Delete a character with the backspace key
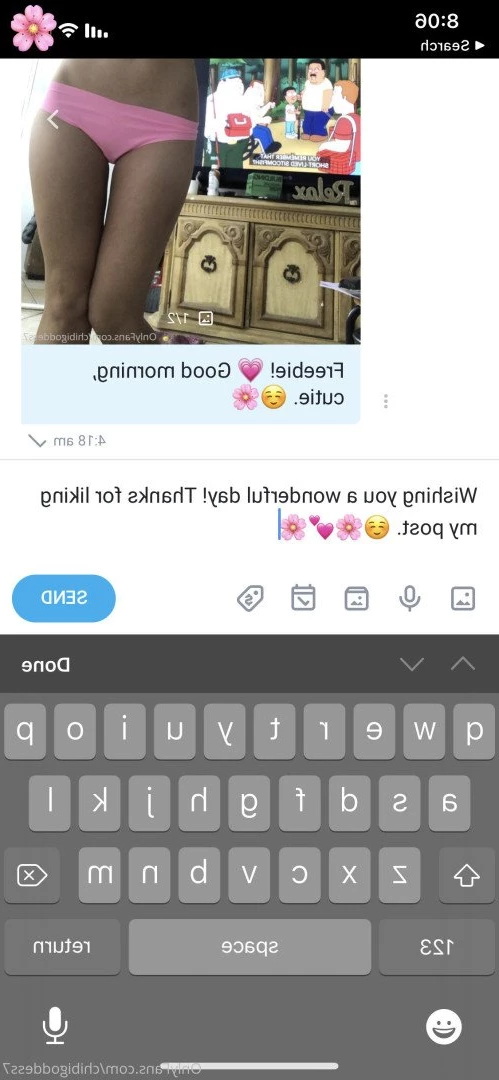The width and height of the screenshot is (499, 1080). [32, 875]
